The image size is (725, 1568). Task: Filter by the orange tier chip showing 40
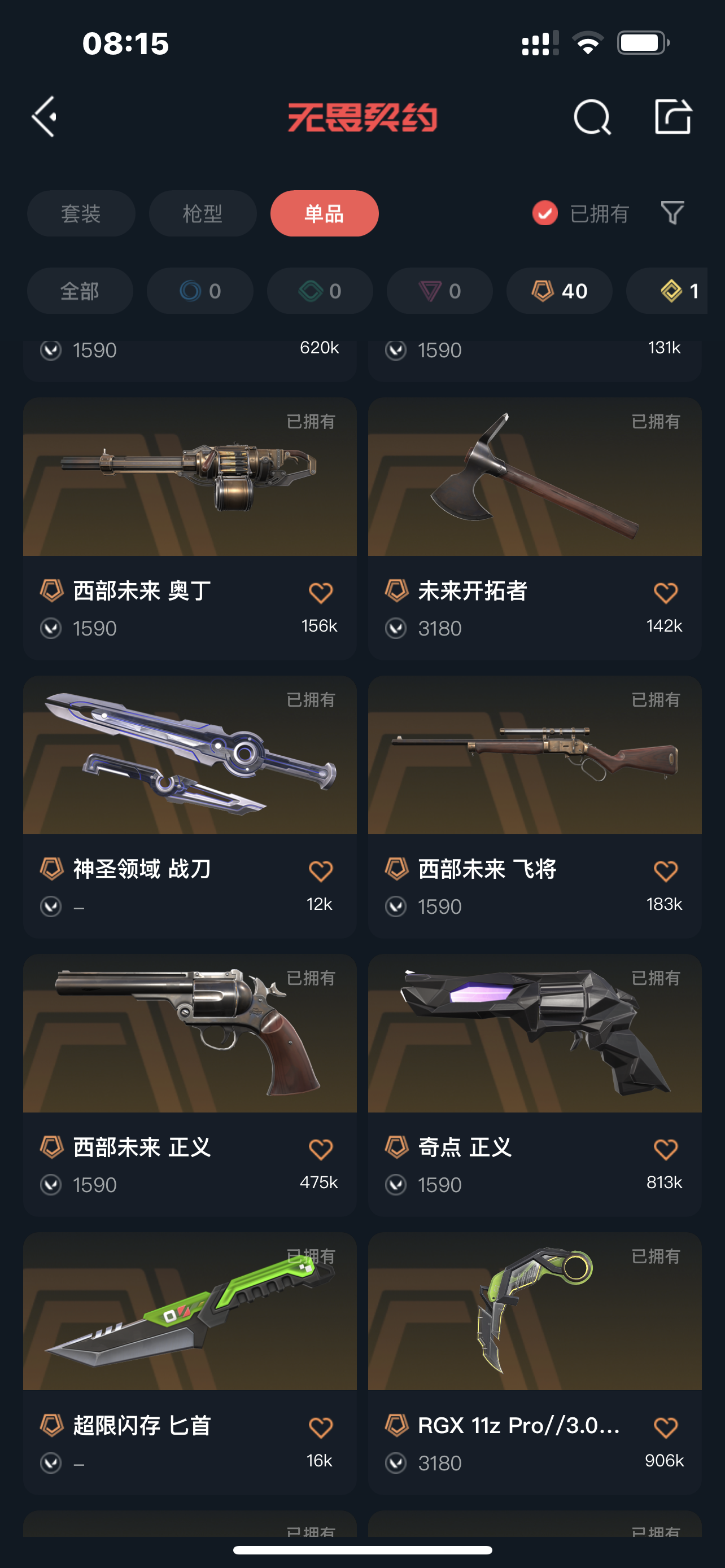[559, 291]
